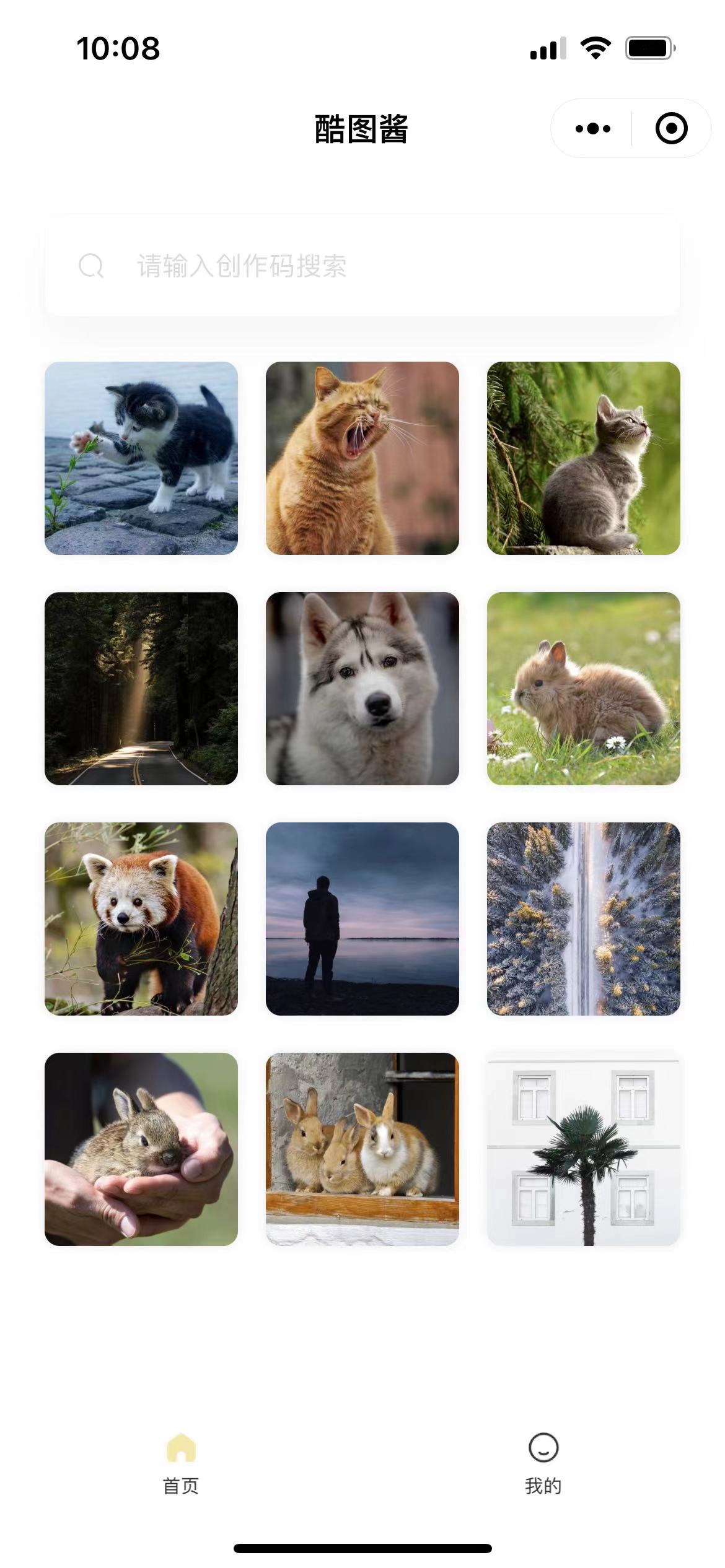
Task: Open the rabbit held in hands photo
Action: (141, 1149)
